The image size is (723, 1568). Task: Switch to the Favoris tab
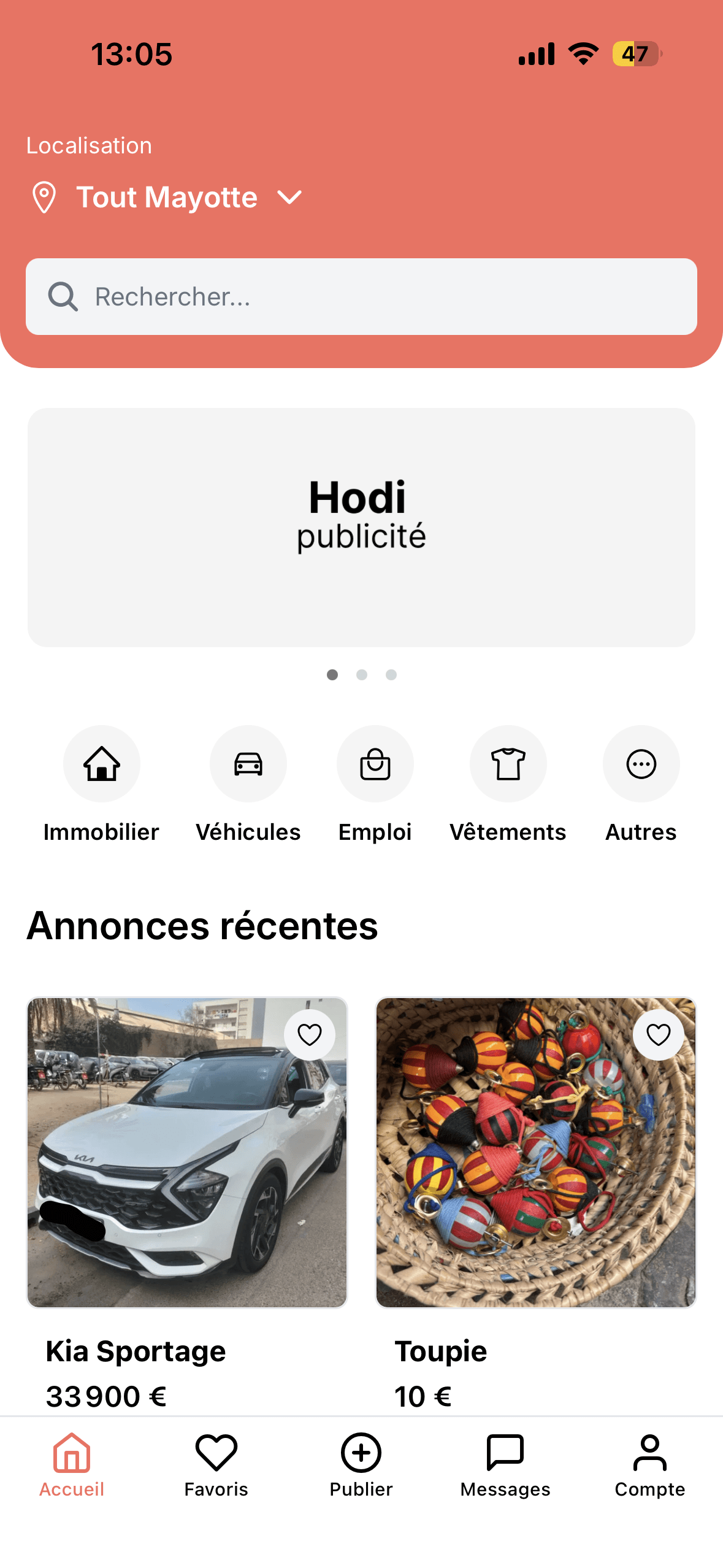coord(216,1465)
